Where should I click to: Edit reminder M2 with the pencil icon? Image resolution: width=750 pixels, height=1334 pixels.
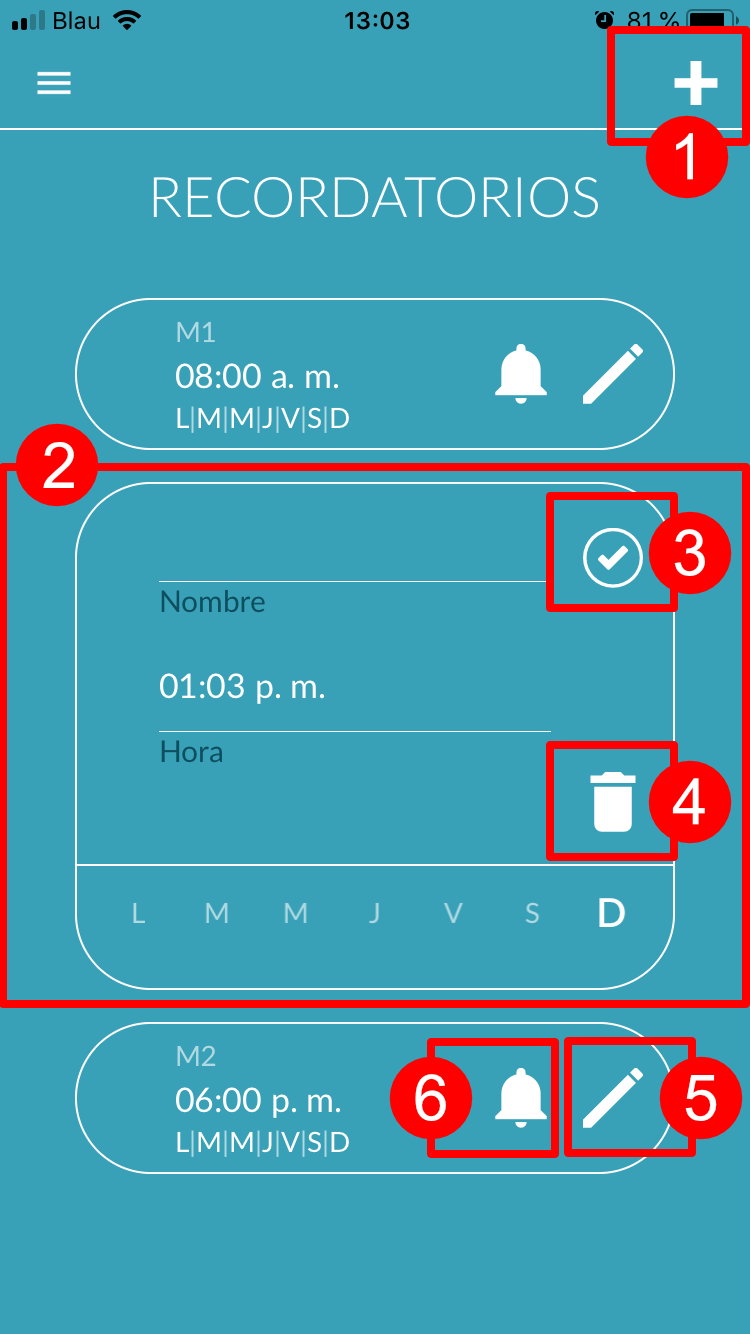[613, 1098]
